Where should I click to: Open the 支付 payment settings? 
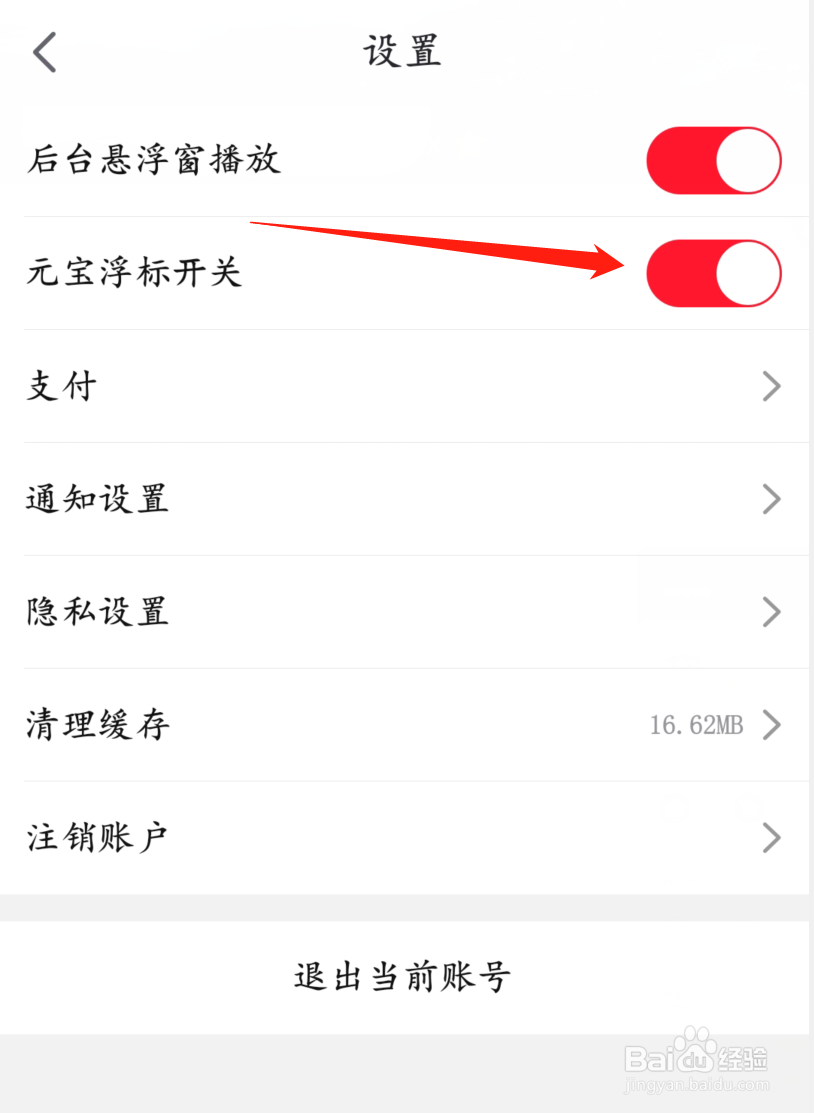tap(400, 386)
